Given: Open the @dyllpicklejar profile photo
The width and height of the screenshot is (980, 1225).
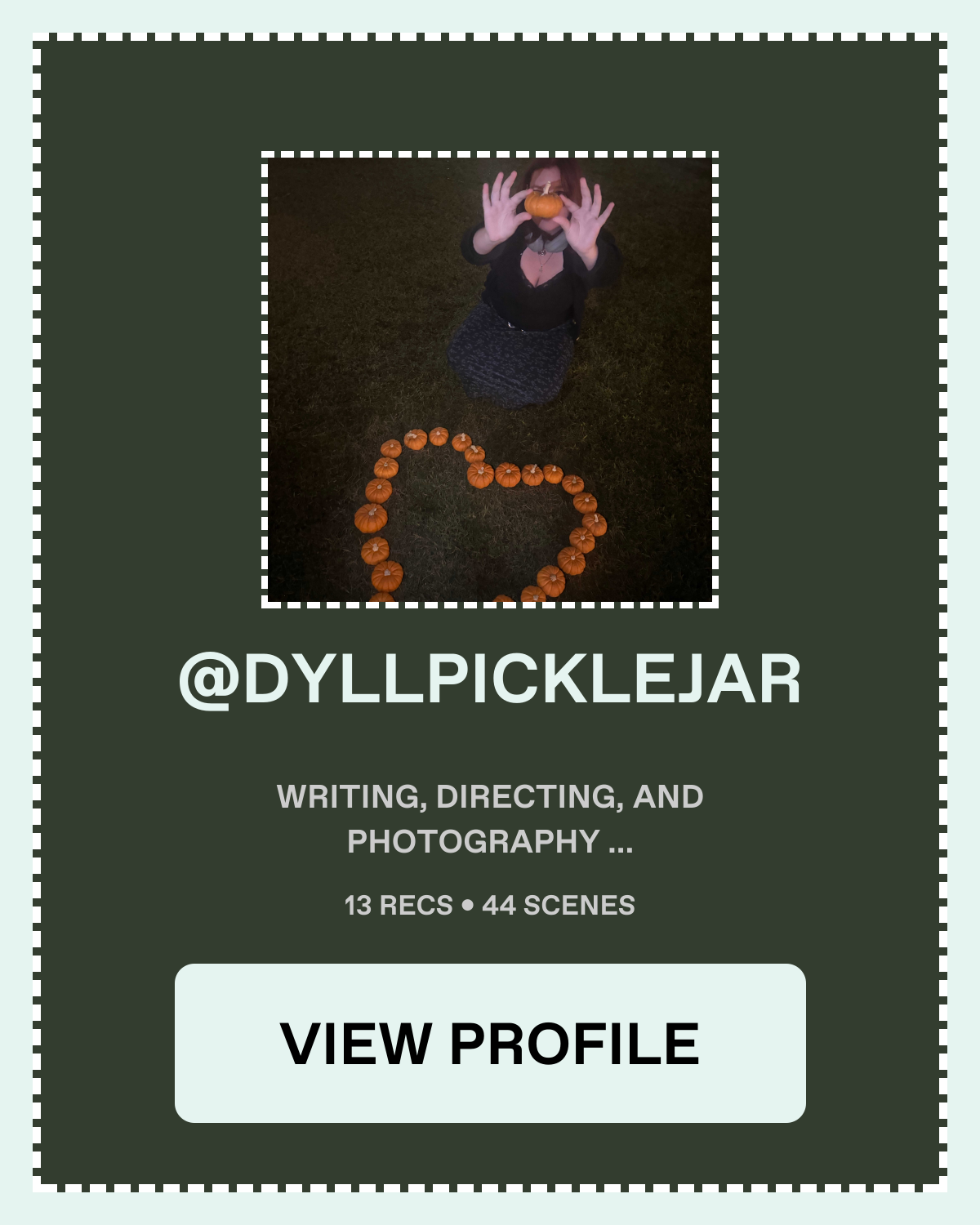Looking at the screenshot, I should click(490, 379).
